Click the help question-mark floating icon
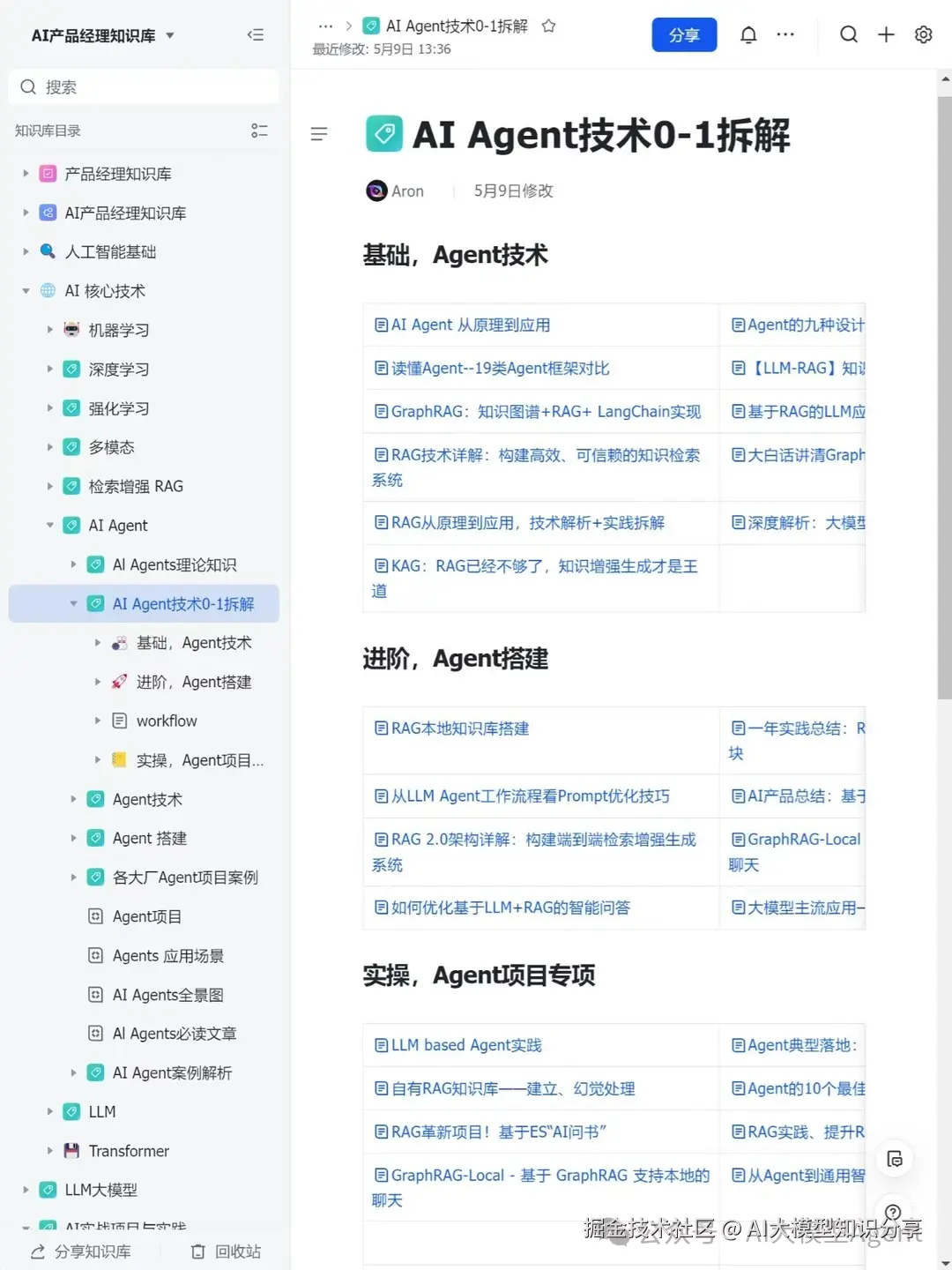This screenshot has width=952, height=1270. coord(893,1212)
